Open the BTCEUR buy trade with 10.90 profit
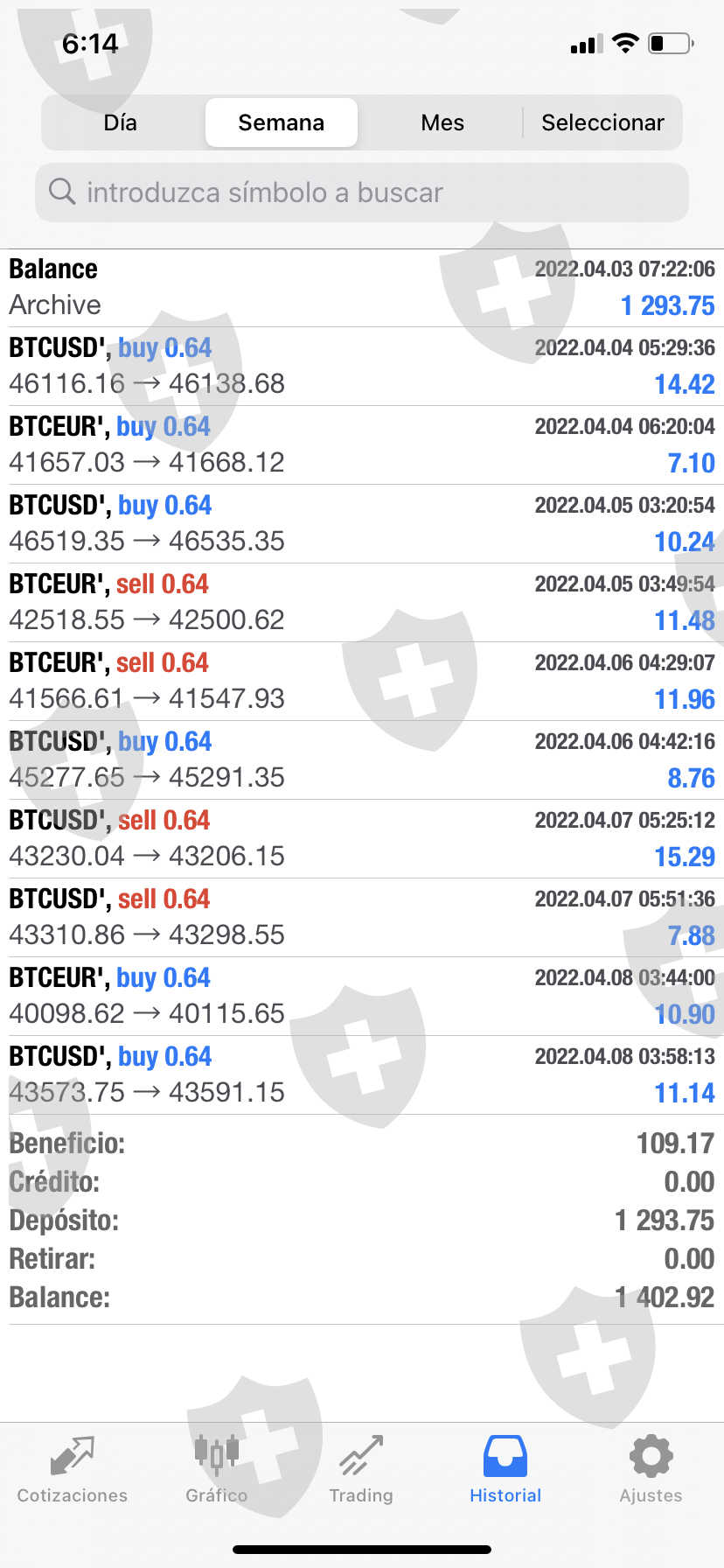The height and width of the screenshot is (1568, 724). point(362,996)
